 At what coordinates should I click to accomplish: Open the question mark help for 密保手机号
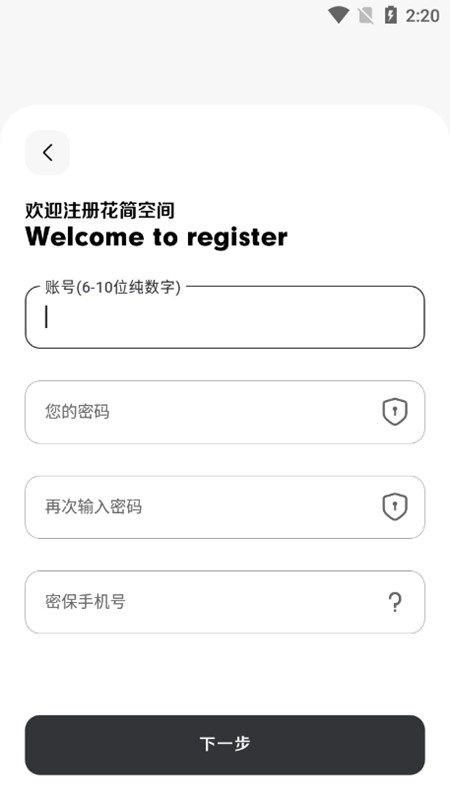(395, 602)
